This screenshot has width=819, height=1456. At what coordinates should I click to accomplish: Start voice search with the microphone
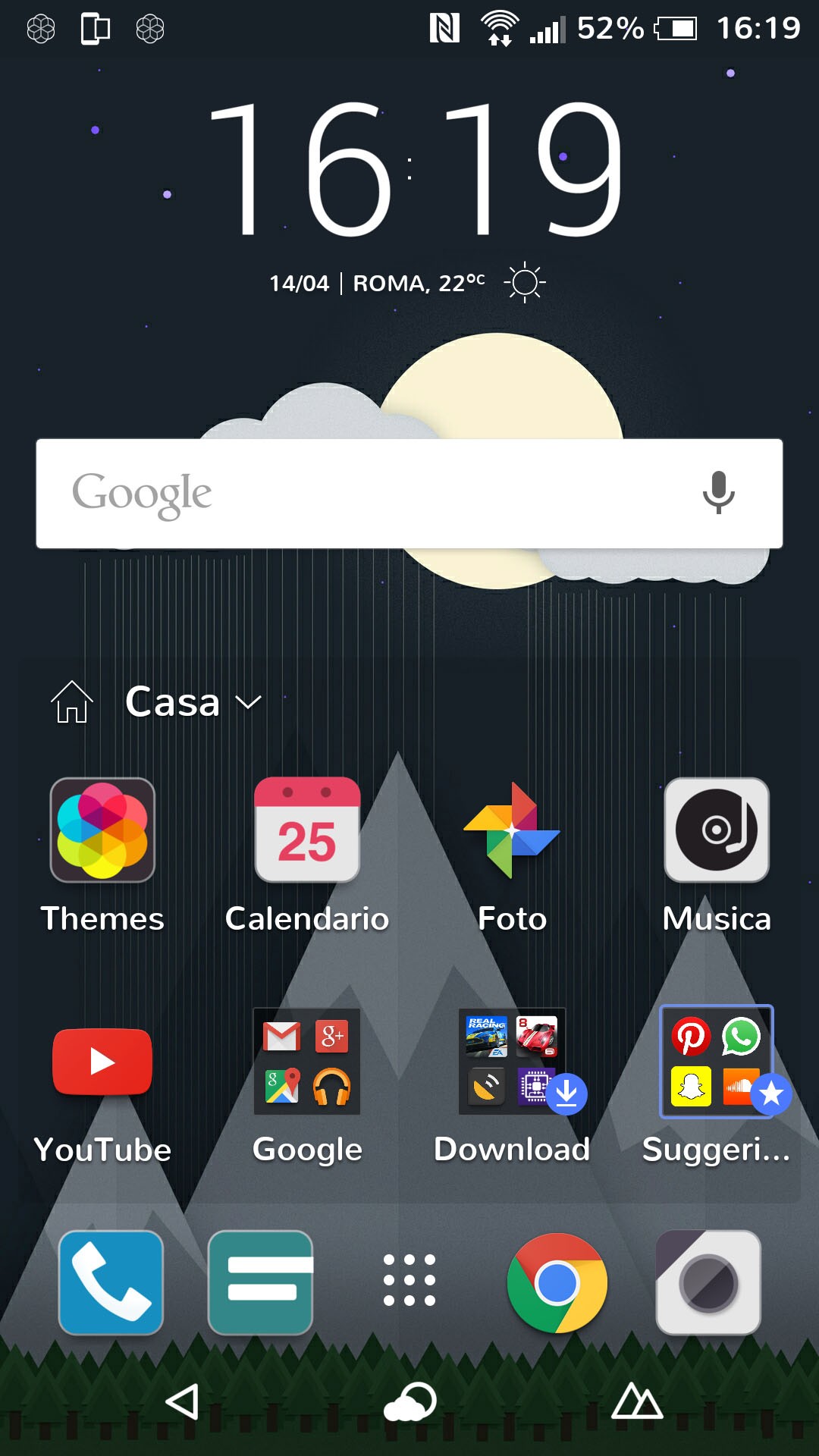tap(718, 493)
